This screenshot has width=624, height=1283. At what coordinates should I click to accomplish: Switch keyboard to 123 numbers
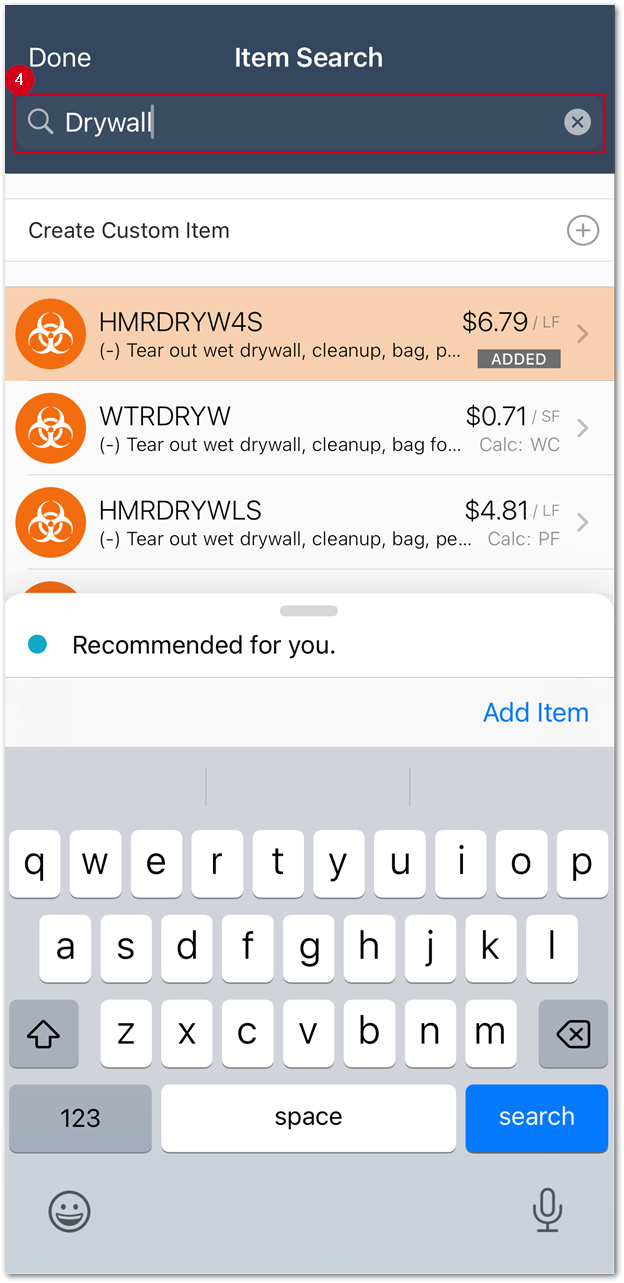click(80, 1117)
